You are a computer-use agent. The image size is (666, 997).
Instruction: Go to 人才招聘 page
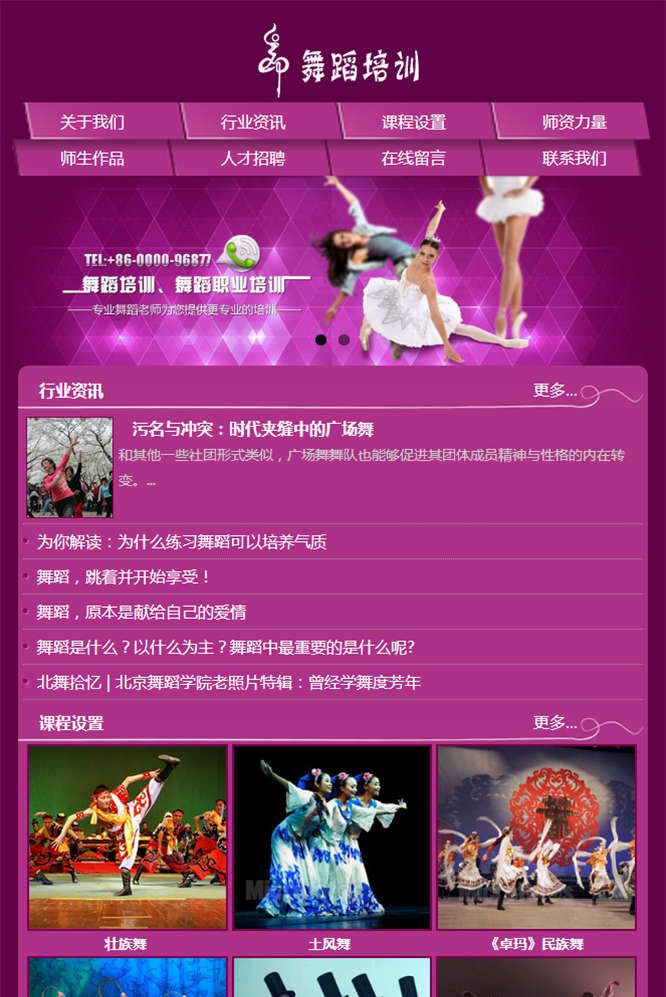pos(253,158)
